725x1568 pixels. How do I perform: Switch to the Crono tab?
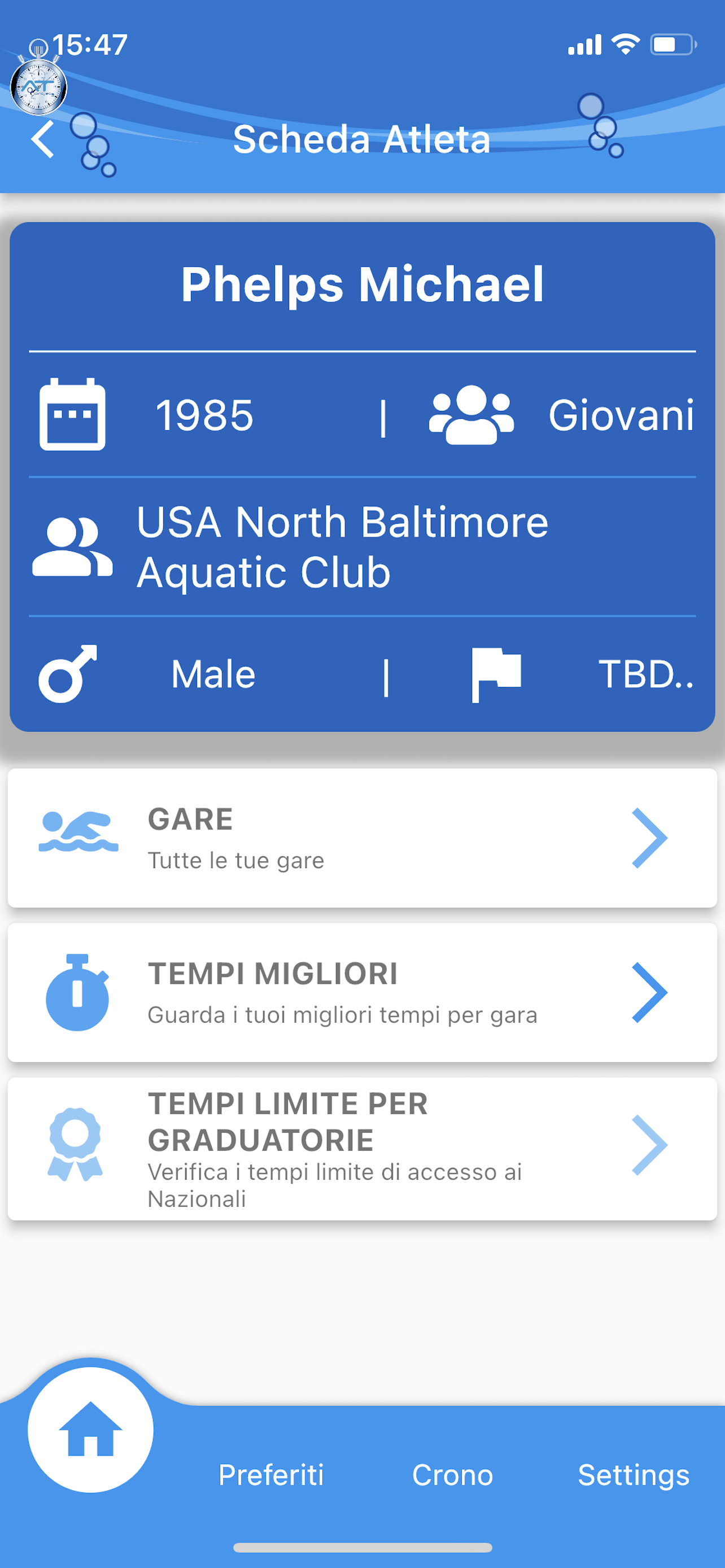[x=452, y=1475]
